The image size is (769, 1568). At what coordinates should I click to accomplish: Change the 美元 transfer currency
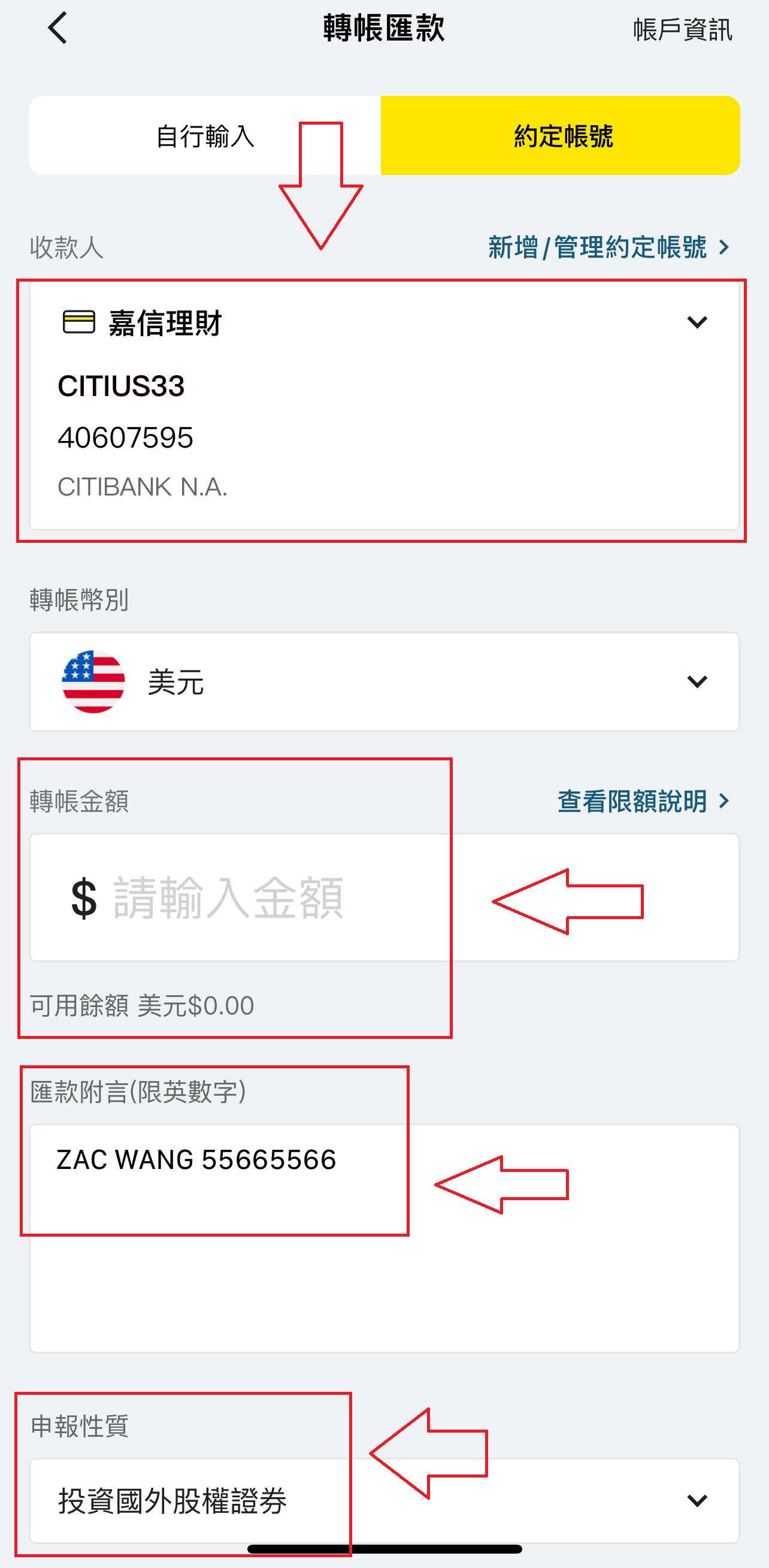384,681
